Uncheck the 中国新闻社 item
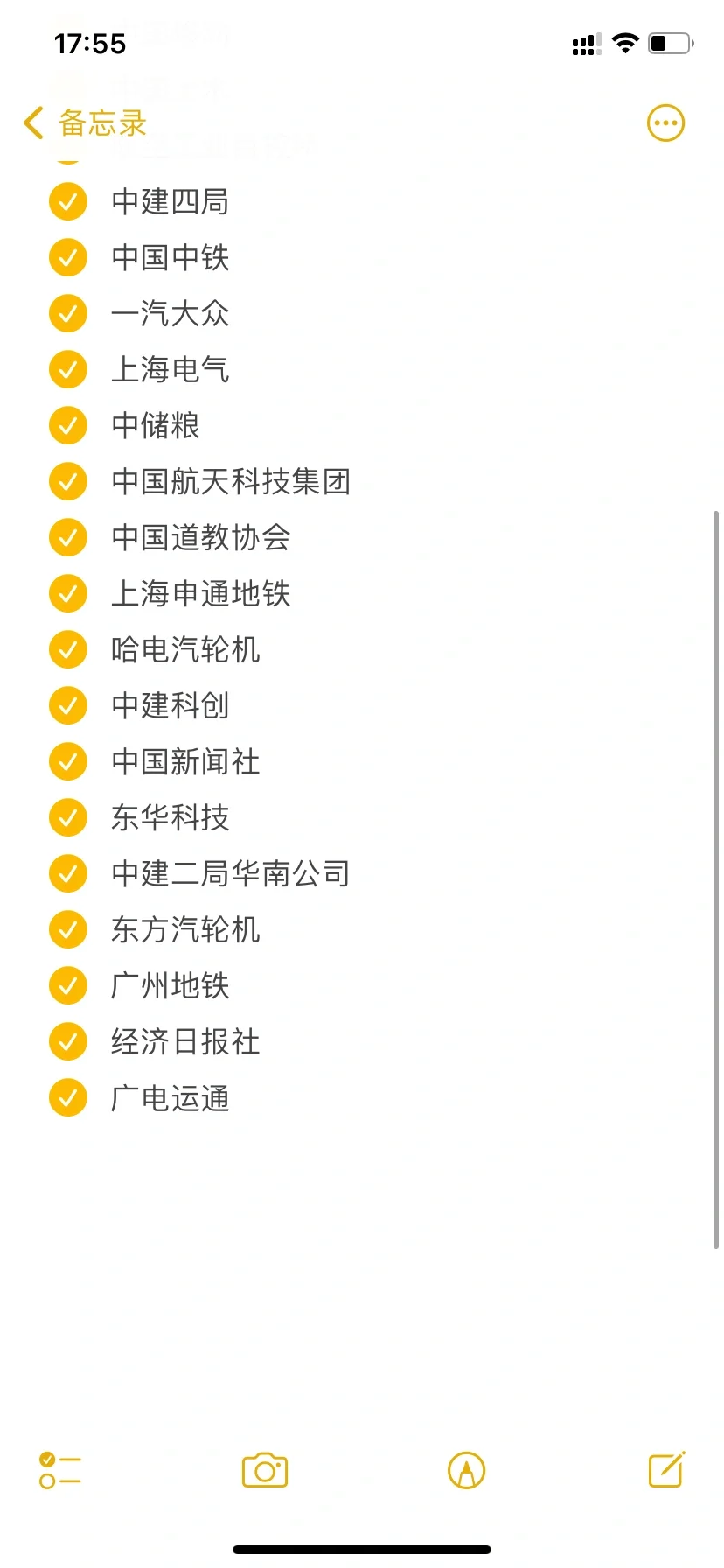 (x=68, y=762)
